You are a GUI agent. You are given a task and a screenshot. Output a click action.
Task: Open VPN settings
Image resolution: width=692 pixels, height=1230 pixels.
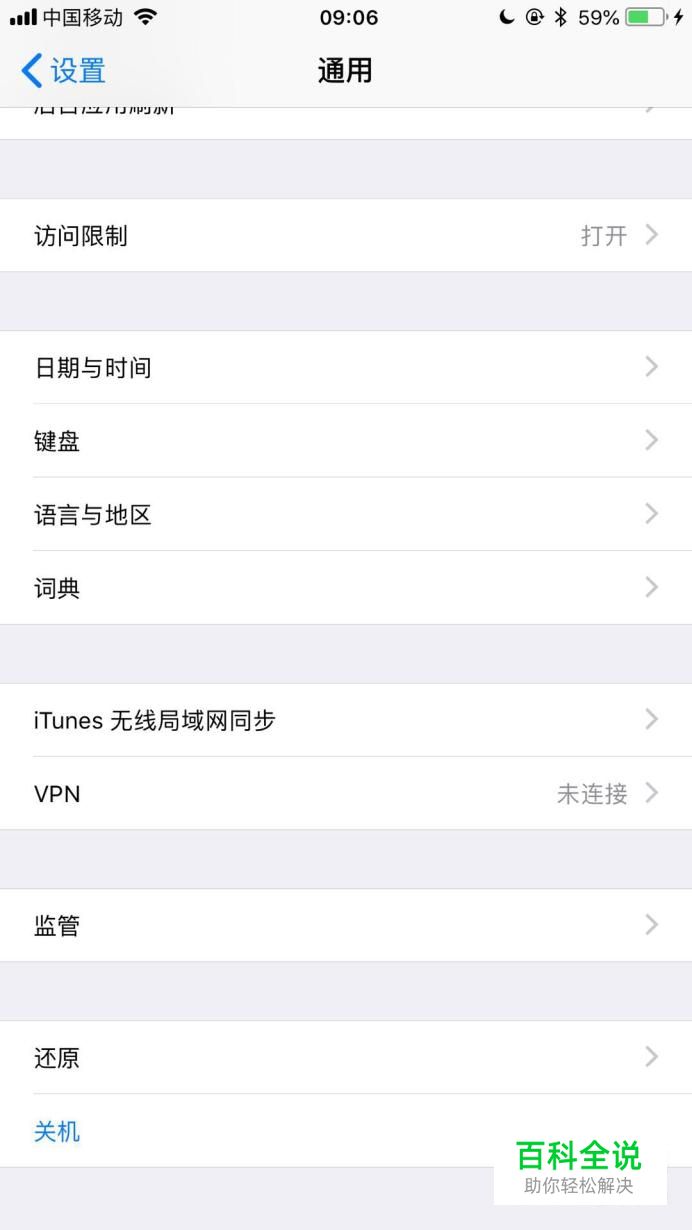pos(345,794)
